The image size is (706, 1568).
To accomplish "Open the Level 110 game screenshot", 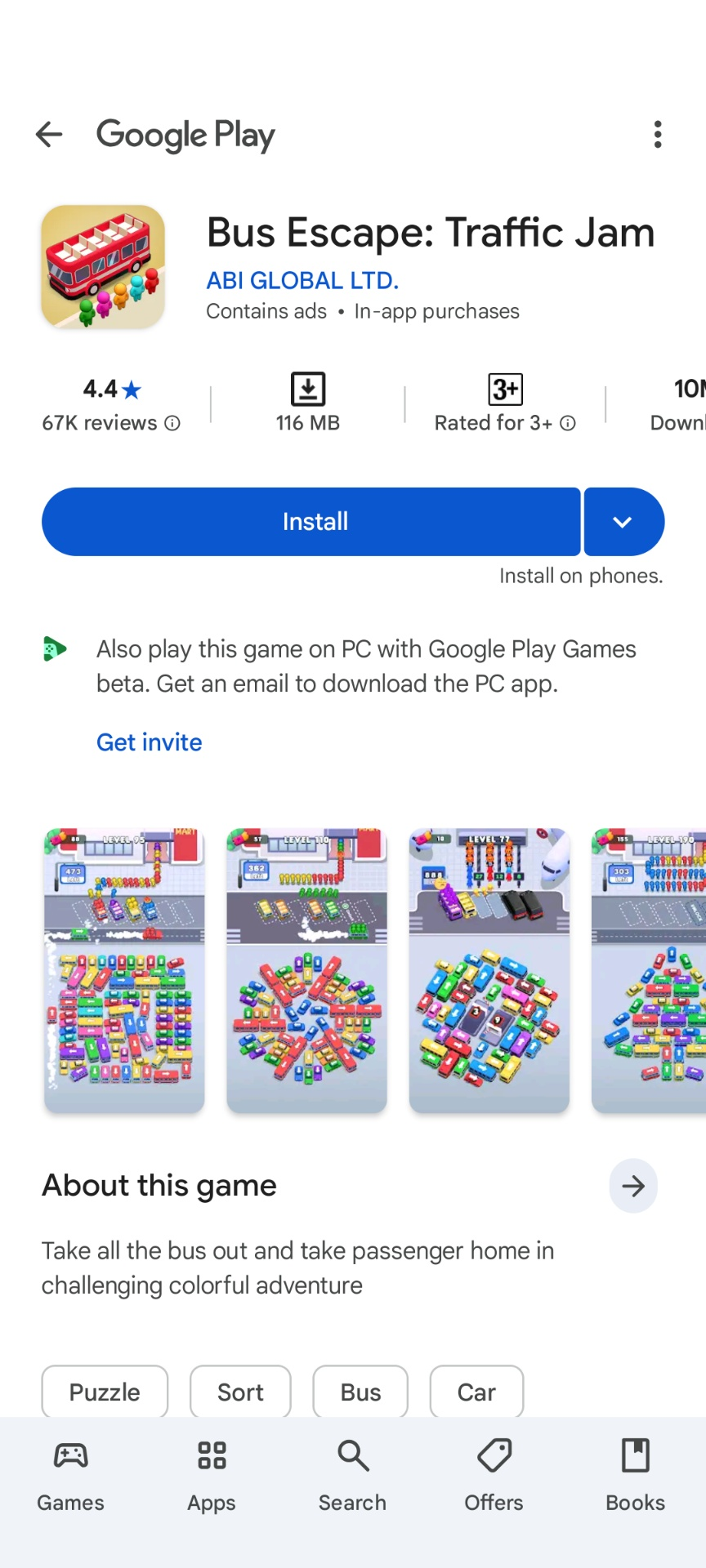I will point(306,970).
